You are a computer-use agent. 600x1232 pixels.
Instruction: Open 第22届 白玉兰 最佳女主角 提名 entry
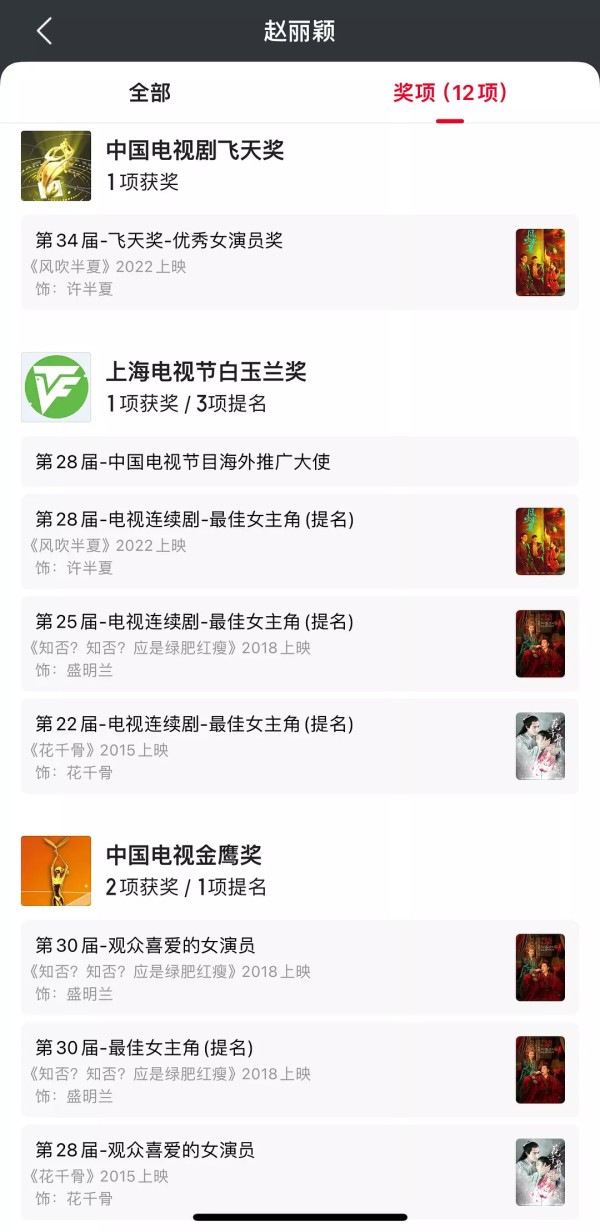[x=299, y=746]
